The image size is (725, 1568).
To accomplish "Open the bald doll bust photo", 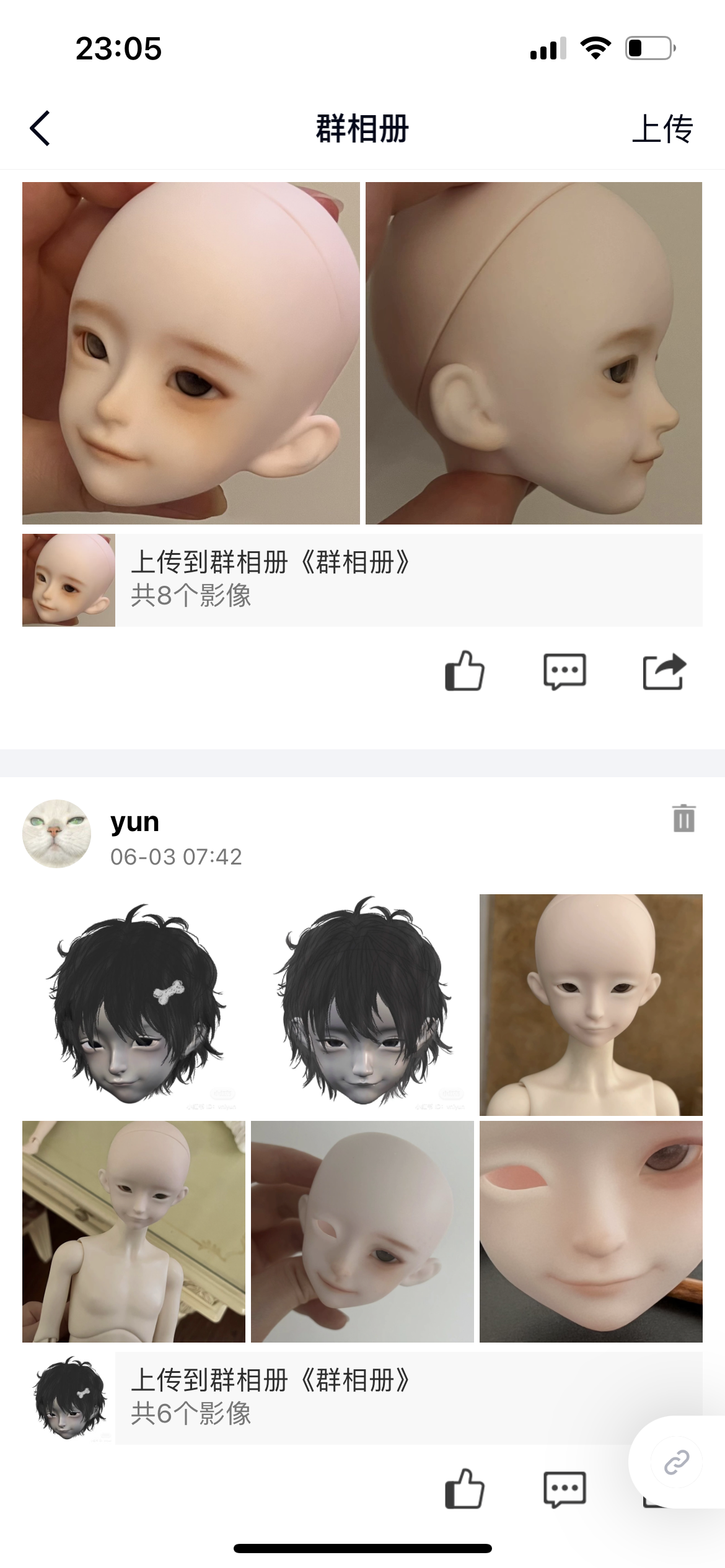I will (591, 1004).
